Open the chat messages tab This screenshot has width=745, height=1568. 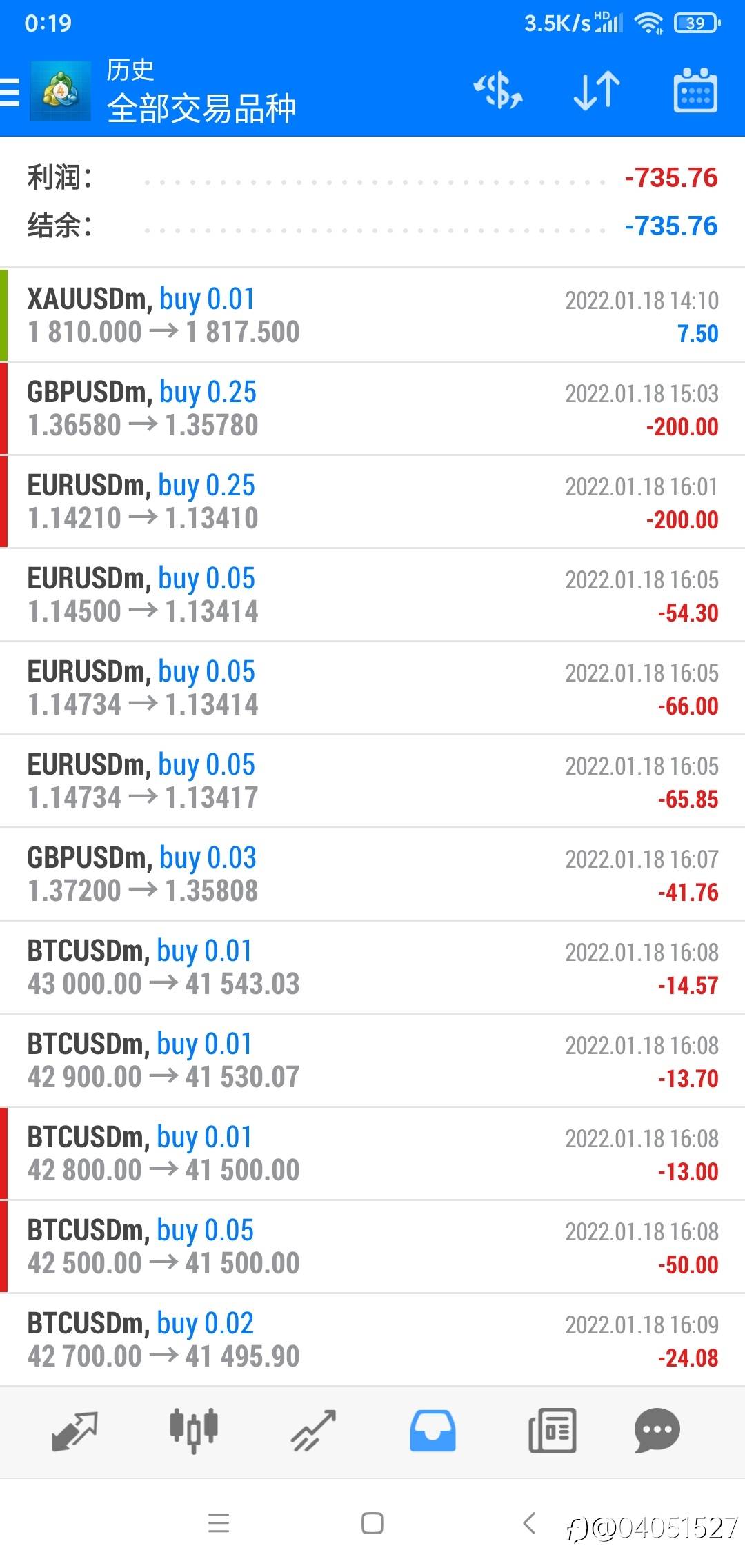click(657, 1431)
